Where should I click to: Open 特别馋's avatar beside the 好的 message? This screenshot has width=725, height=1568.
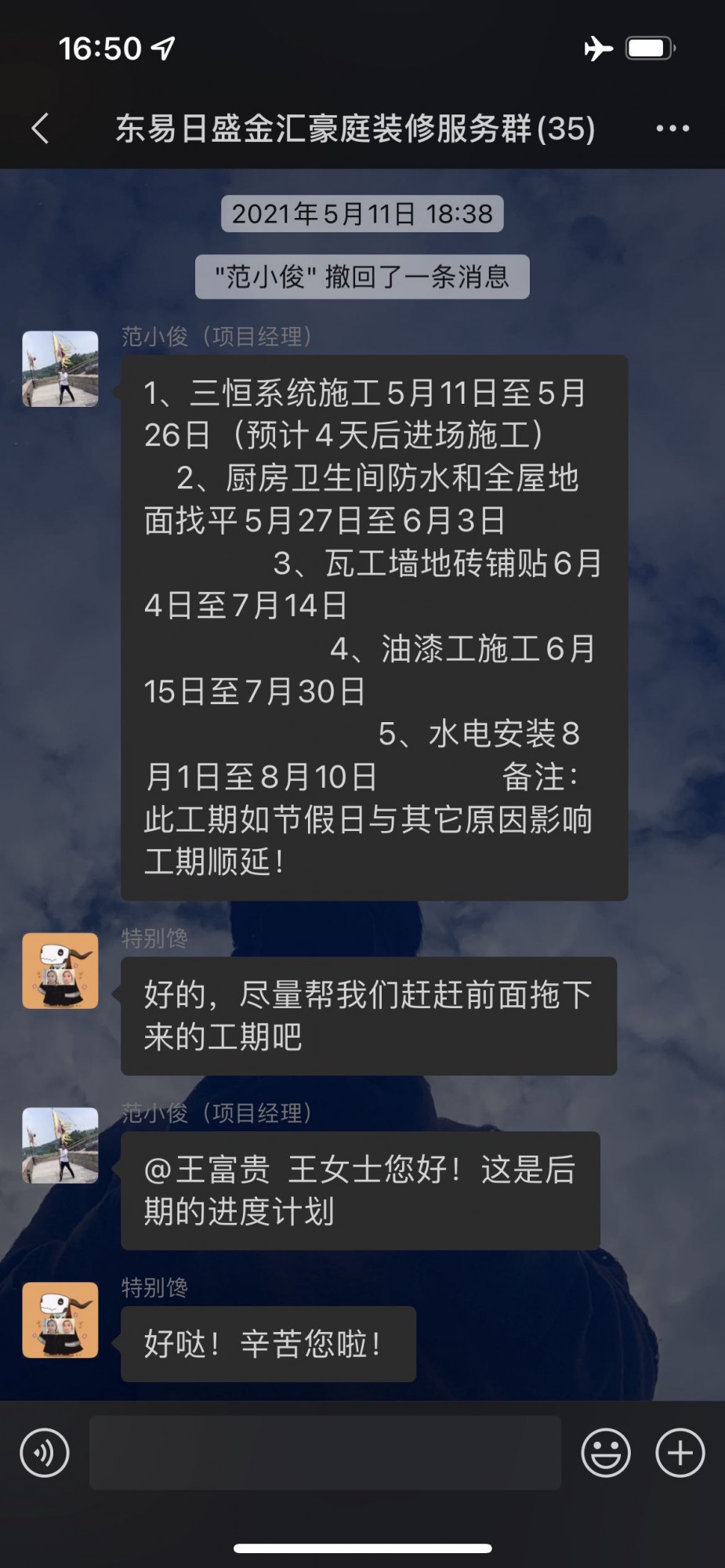click(x=60, y=971)
